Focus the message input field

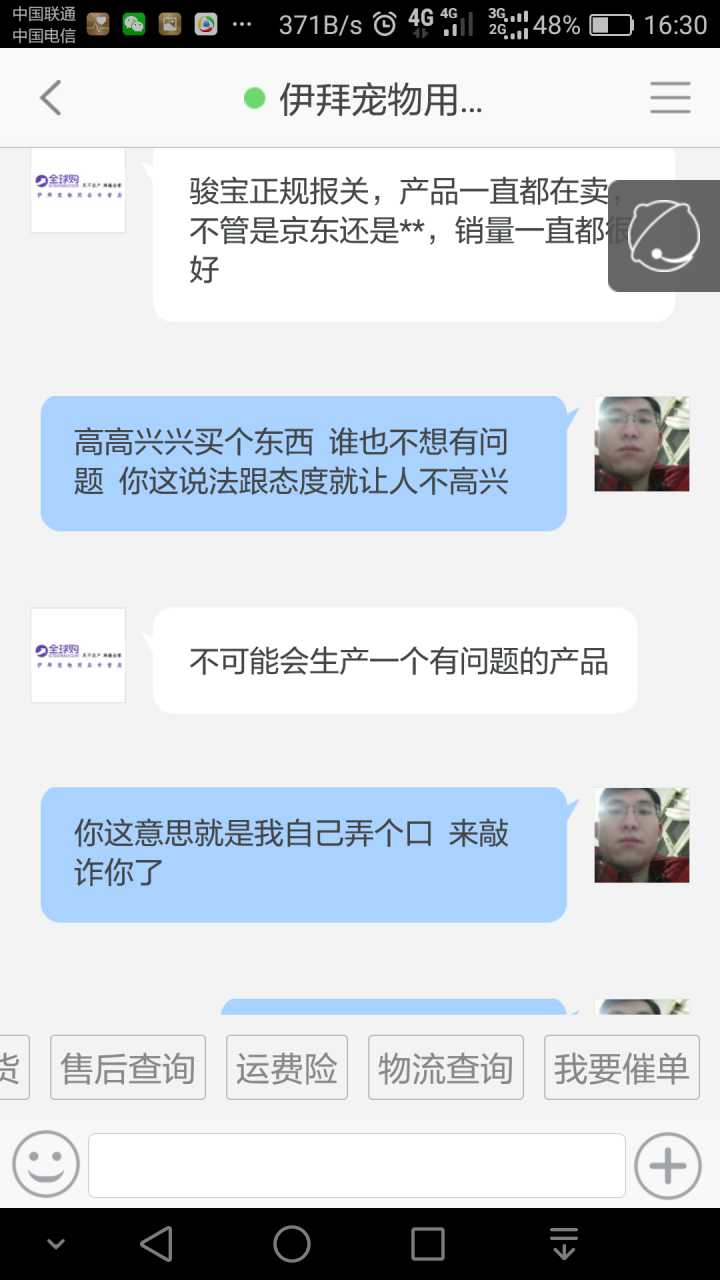coord(357,1165)
